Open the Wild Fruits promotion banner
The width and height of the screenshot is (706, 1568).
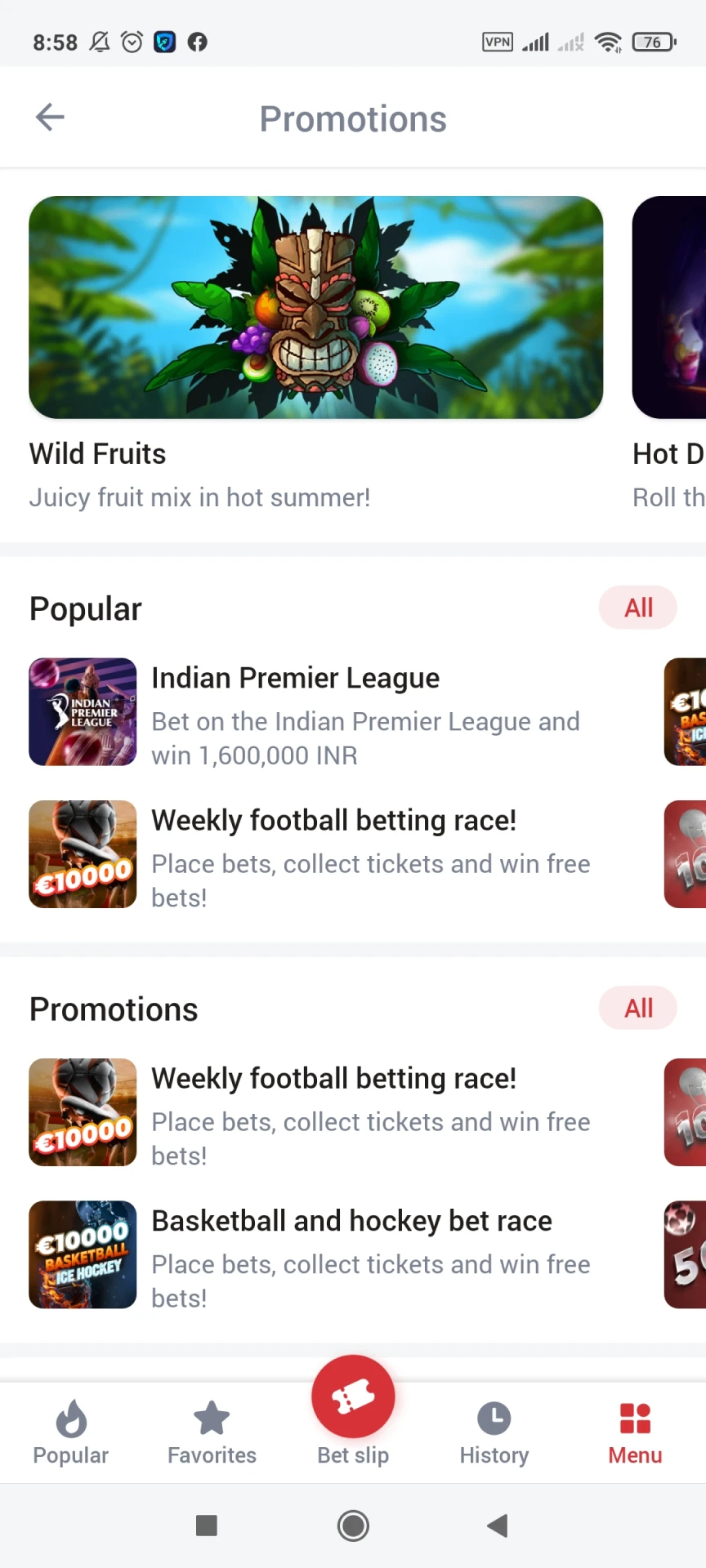tap(315, 307)
